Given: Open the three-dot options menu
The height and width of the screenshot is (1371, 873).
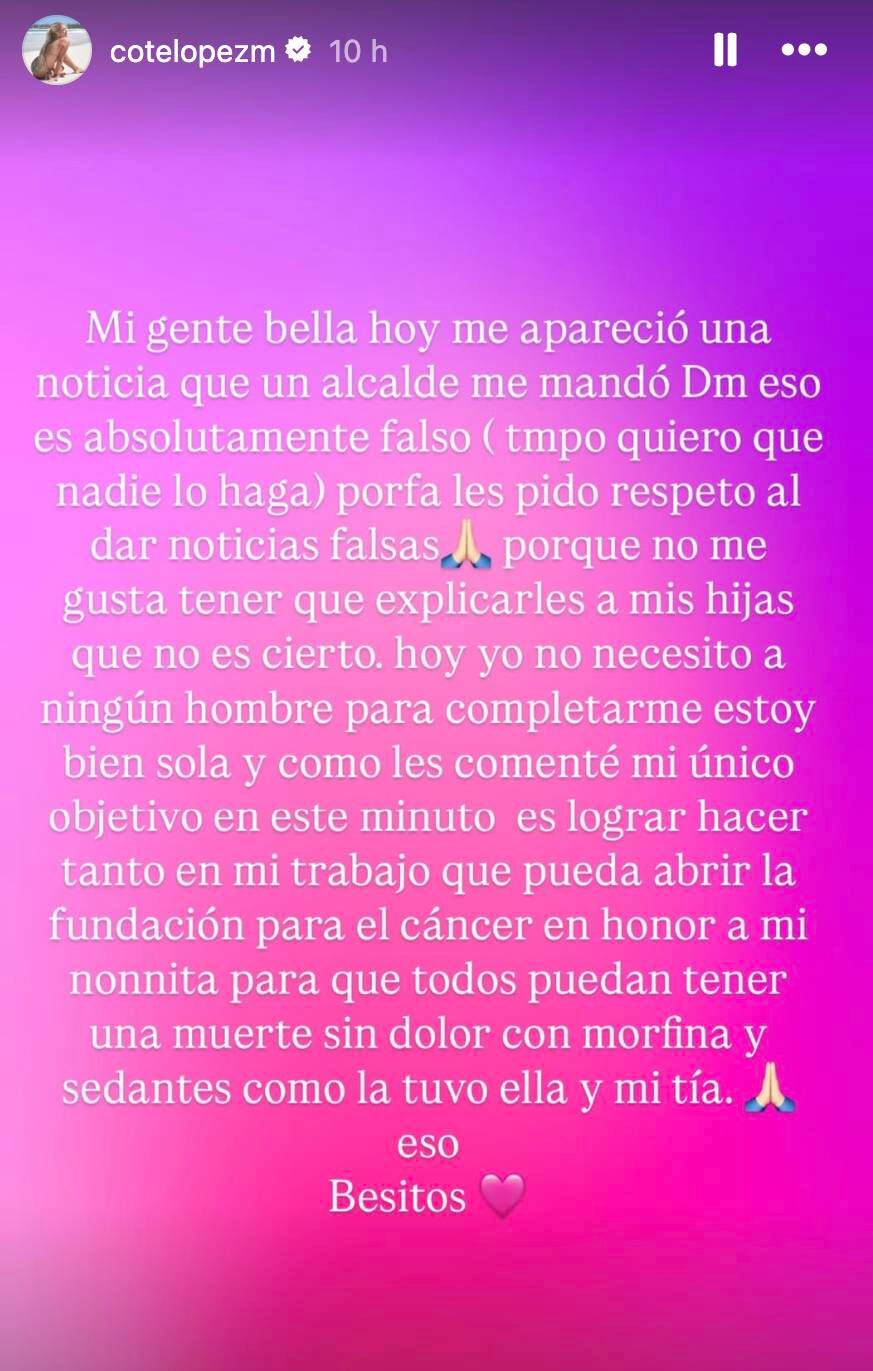Looking at the screenshot, I should (803, 50).
